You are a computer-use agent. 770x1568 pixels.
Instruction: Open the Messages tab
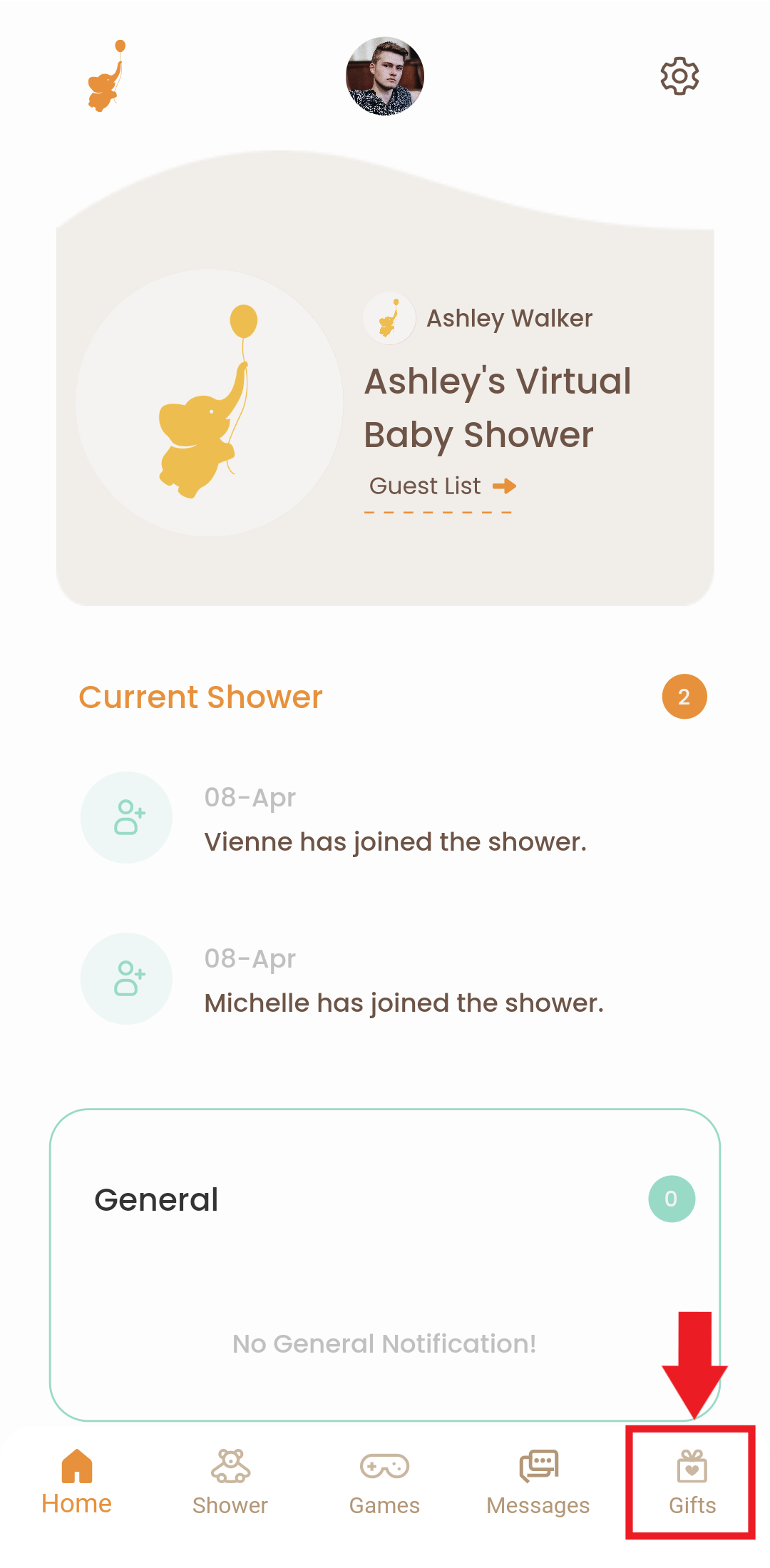click(538, 1482)
